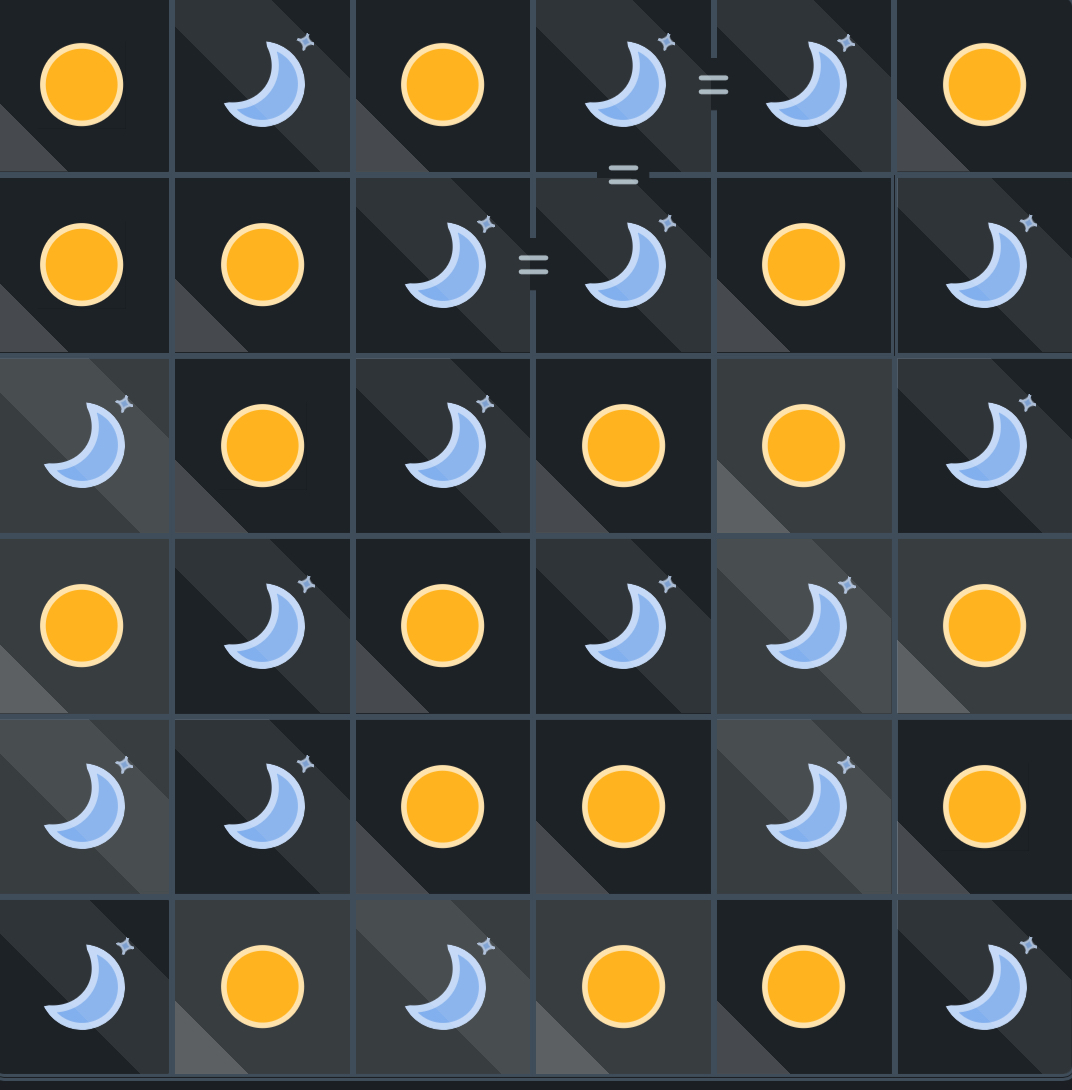Toggle the moon in row 4, column 5

click(x=806, y=627)
